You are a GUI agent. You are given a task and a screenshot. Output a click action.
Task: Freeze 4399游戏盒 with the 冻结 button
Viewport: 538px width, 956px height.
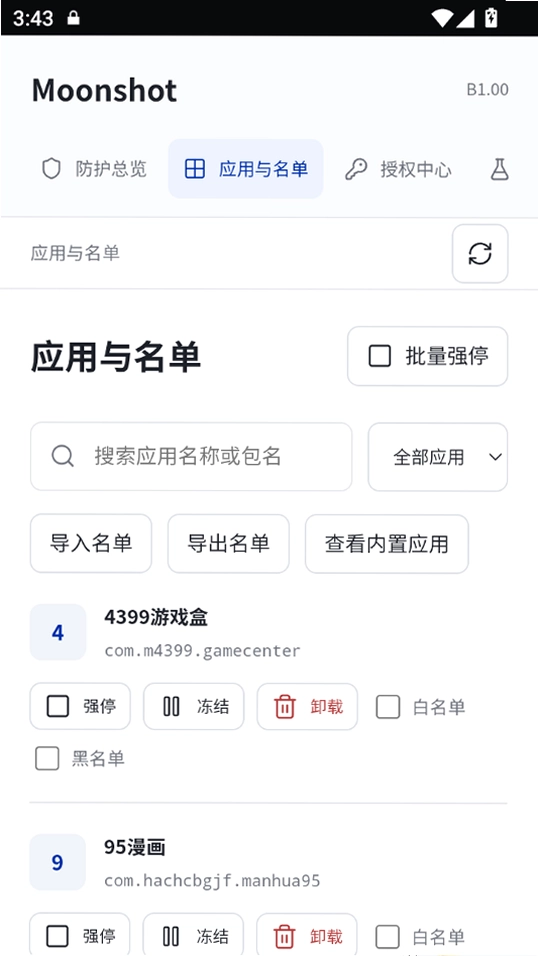(x=194, y=707)
